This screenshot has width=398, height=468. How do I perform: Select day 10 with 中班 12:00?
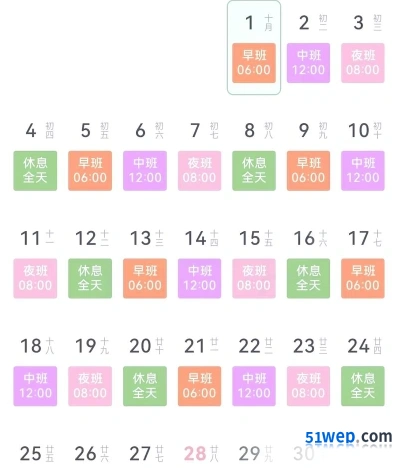363,156
